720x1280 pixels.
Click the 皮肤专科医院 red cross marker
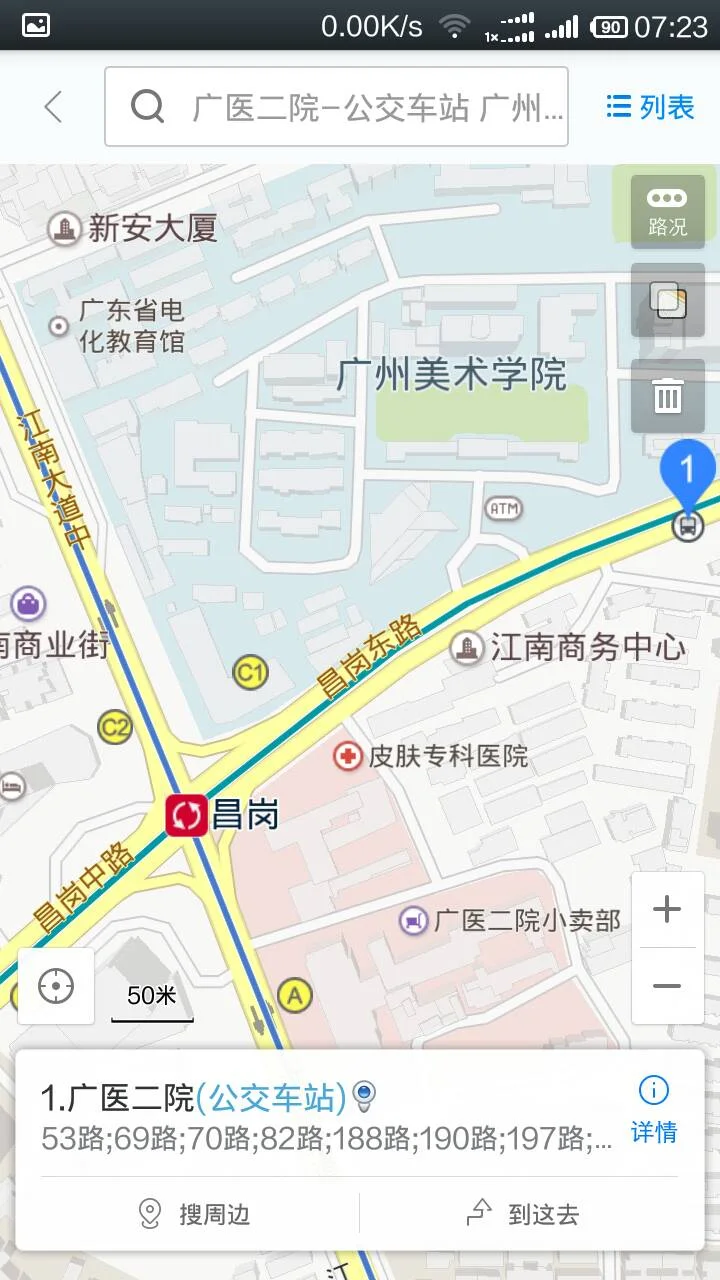tap(347, 758)
